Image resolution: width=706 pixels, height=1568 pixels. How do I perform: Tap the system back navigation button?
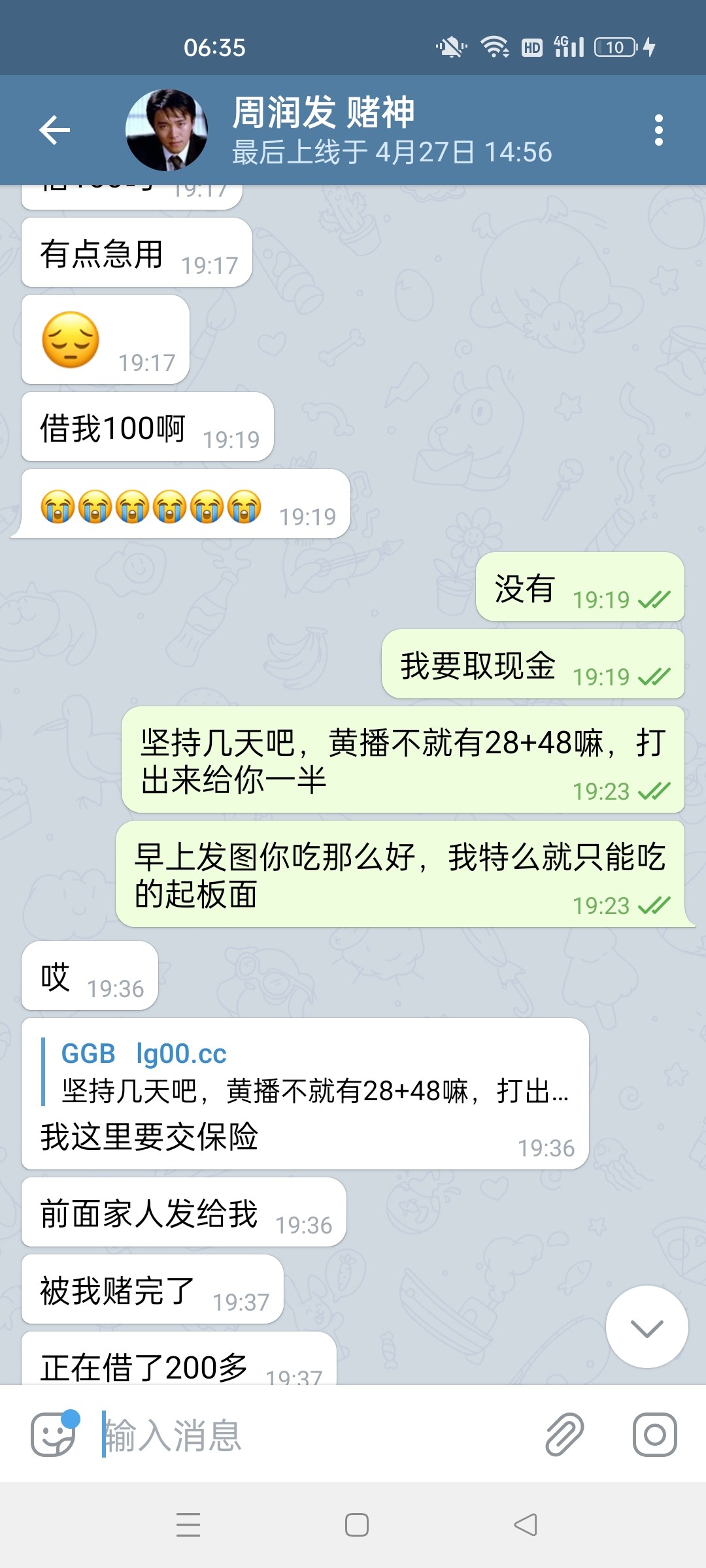tap(526, 1525)
